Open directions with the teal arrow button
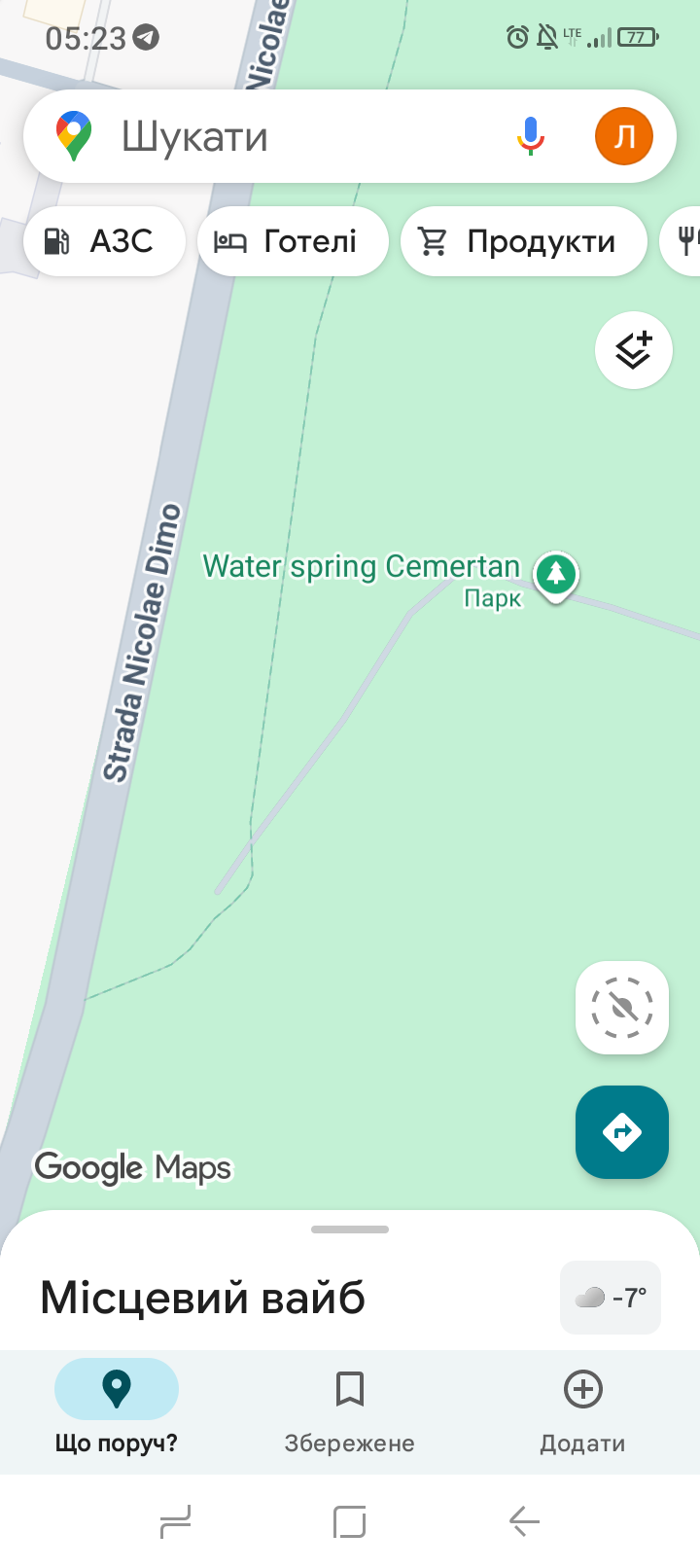700x1568 pixels. point(622,1132)
